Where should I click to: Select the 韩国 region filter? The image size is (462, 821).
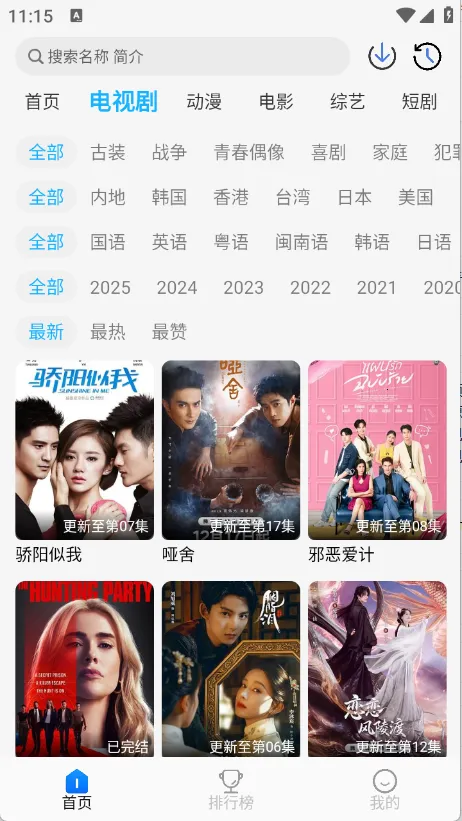[169, 197]
